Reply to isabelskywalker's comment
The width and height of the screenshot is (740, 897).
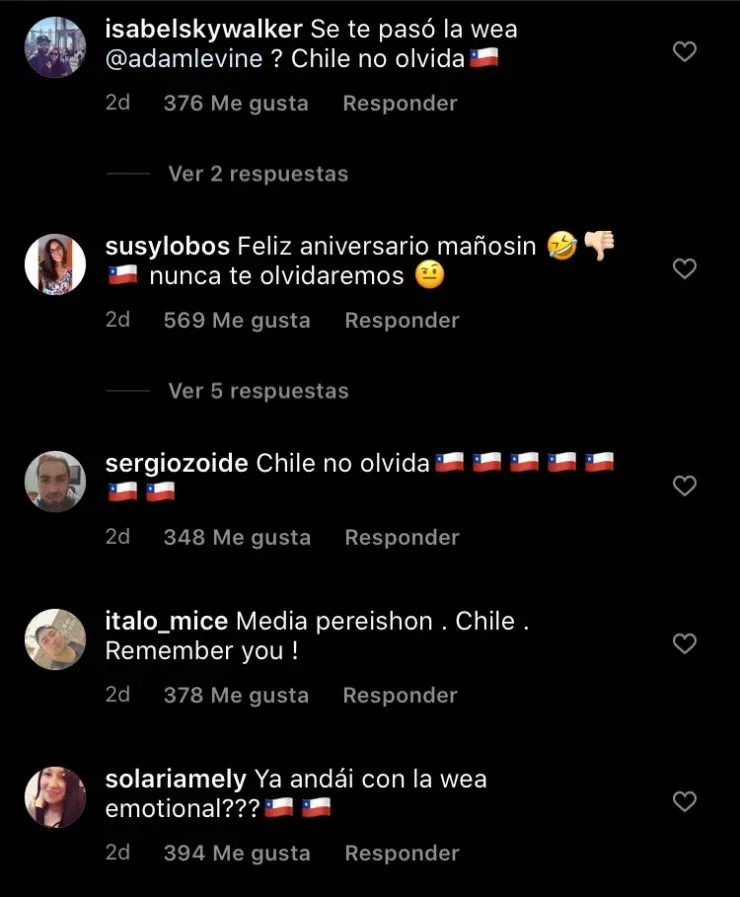tap(400, 103)
